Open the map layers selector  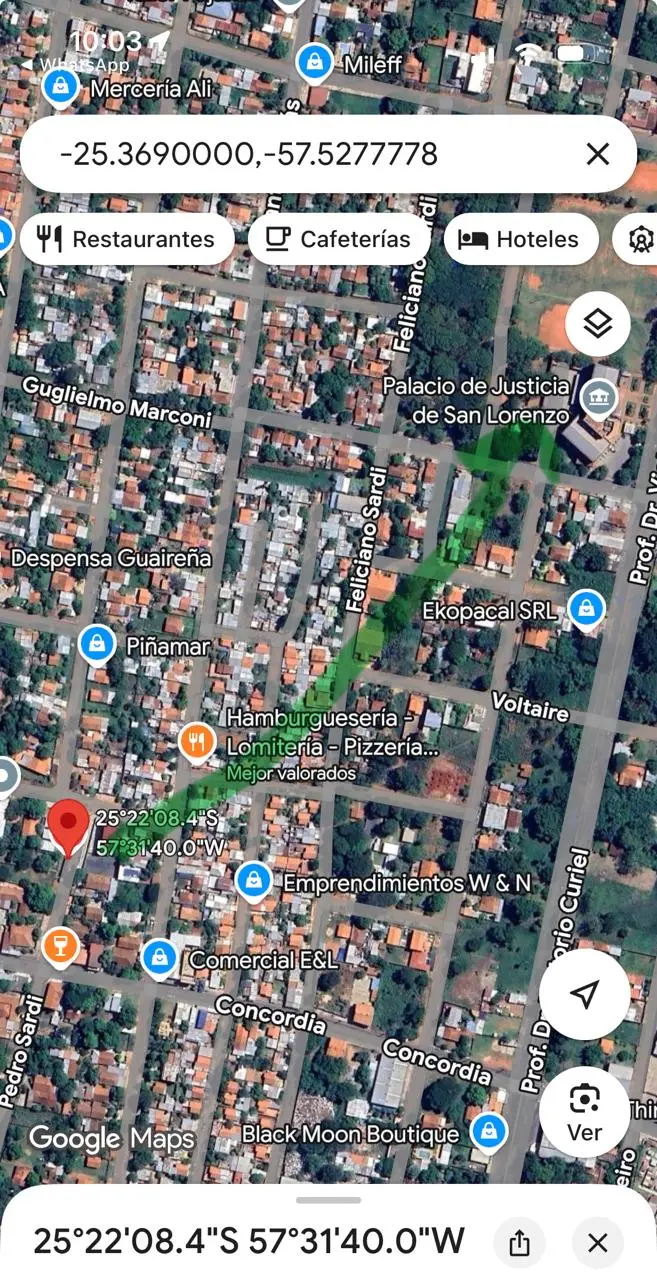[597, 324]
